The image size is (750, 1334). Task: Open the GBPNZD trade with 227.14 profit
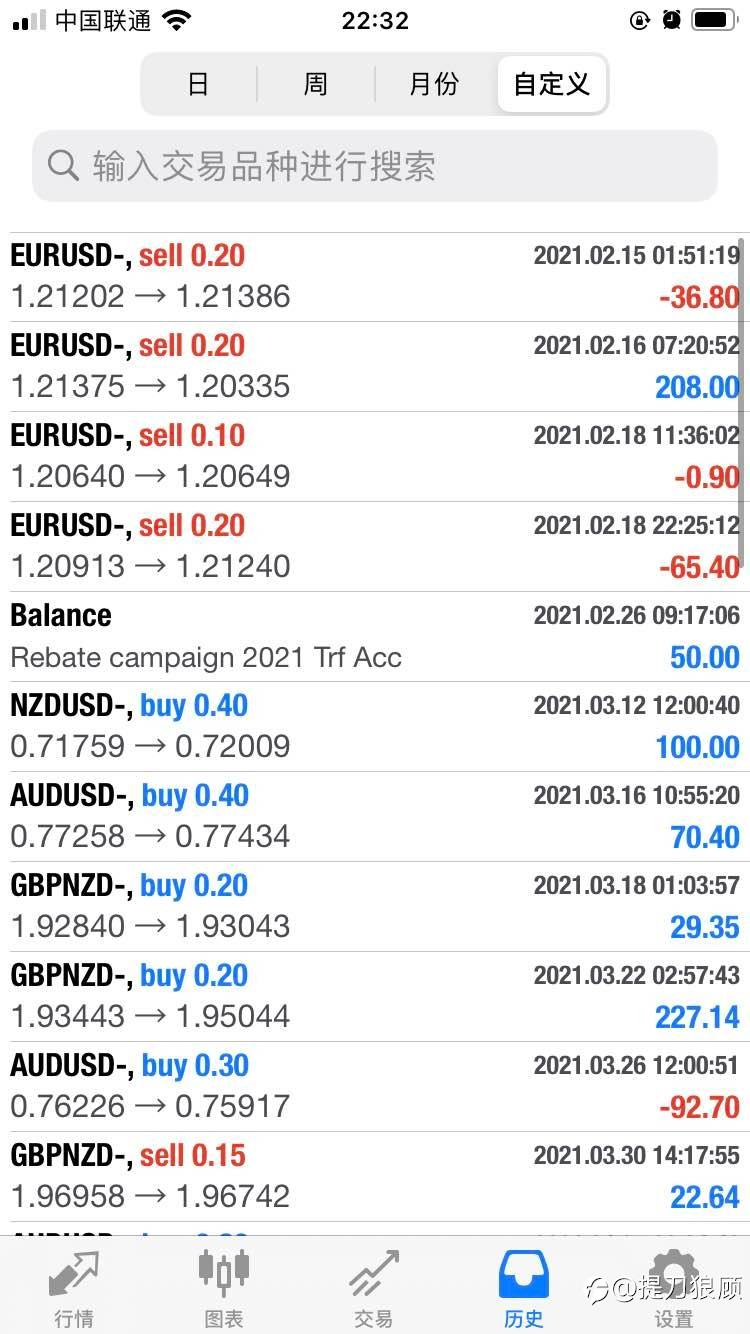[375, 996]
